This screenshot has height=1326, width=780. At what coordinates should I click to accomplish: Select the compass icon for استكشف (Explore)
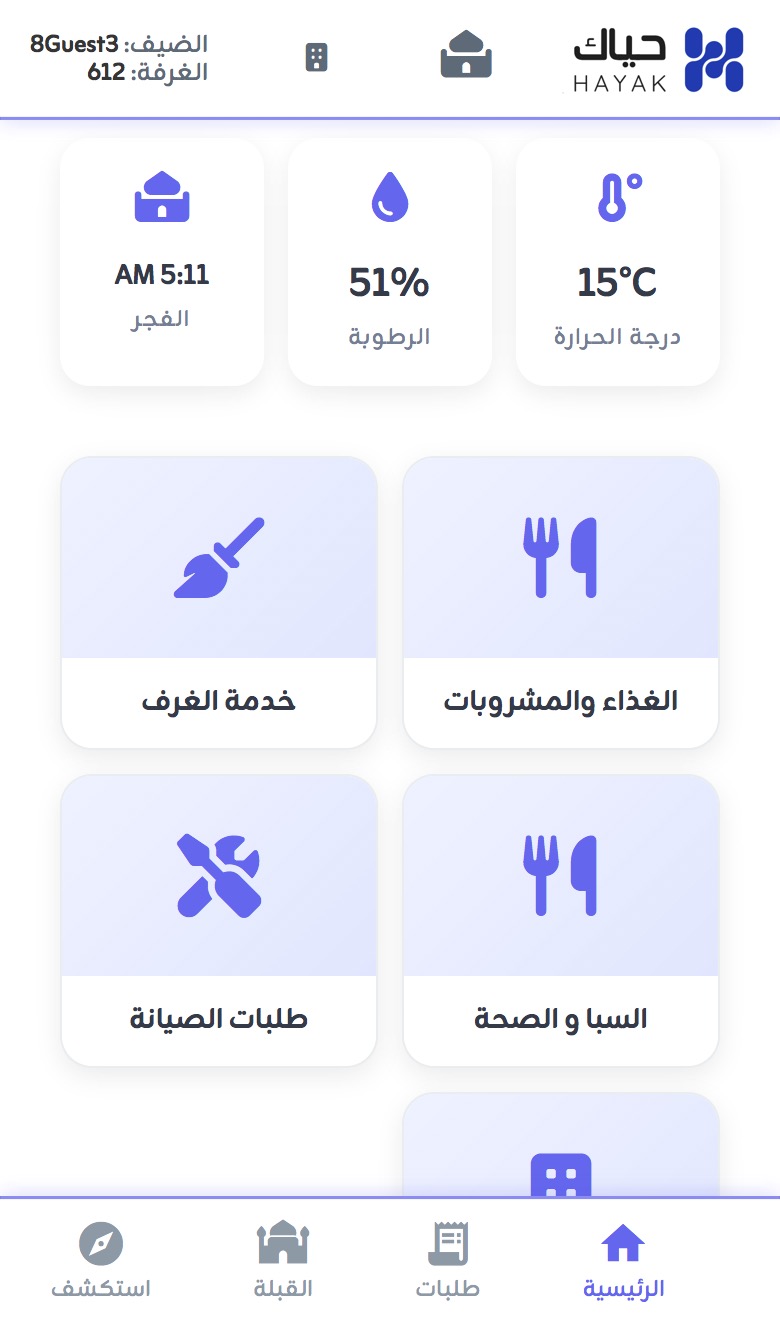pos(100,1245)
